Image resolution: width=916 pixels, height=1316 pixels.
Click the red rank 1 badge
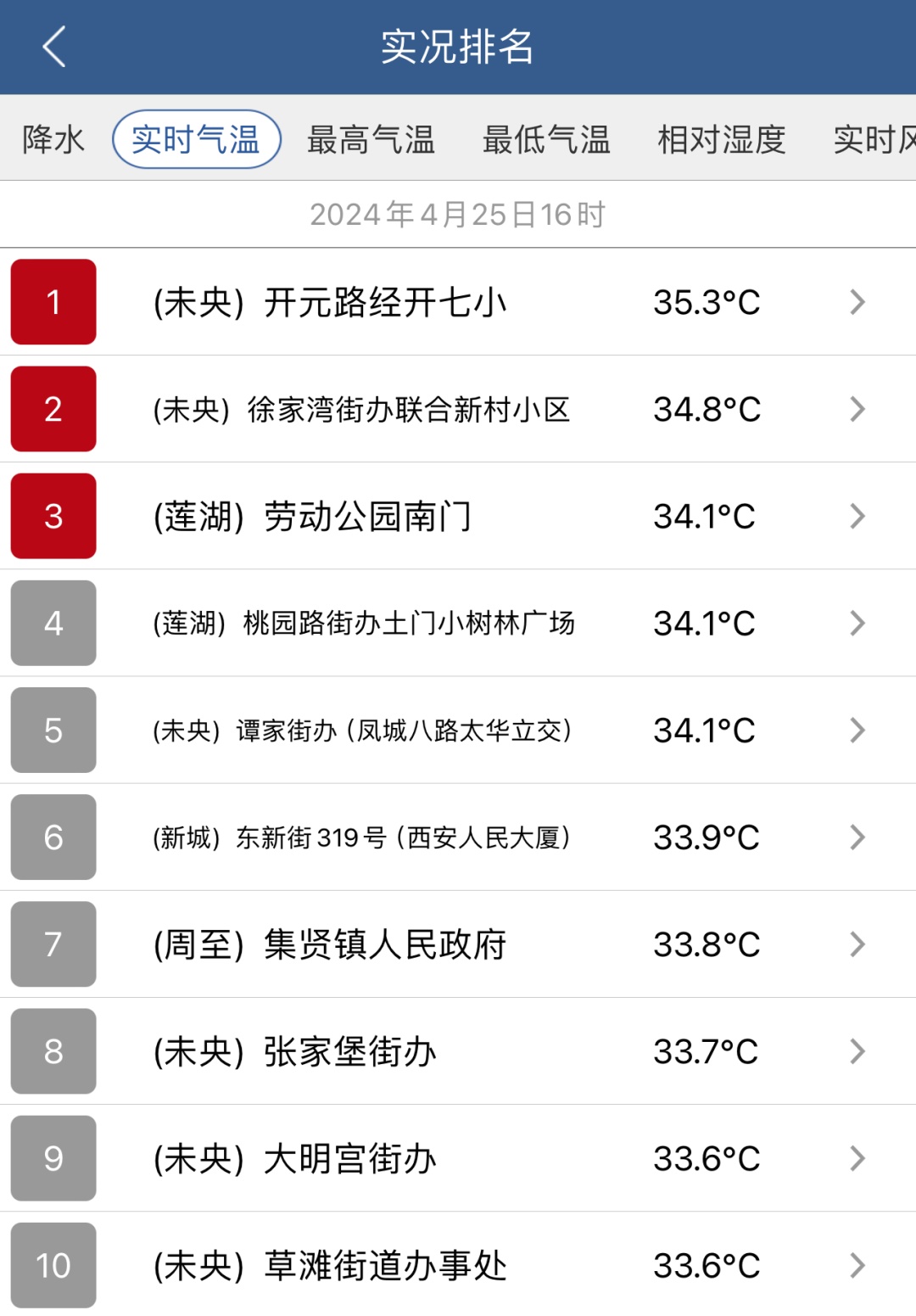coord(53,302)
